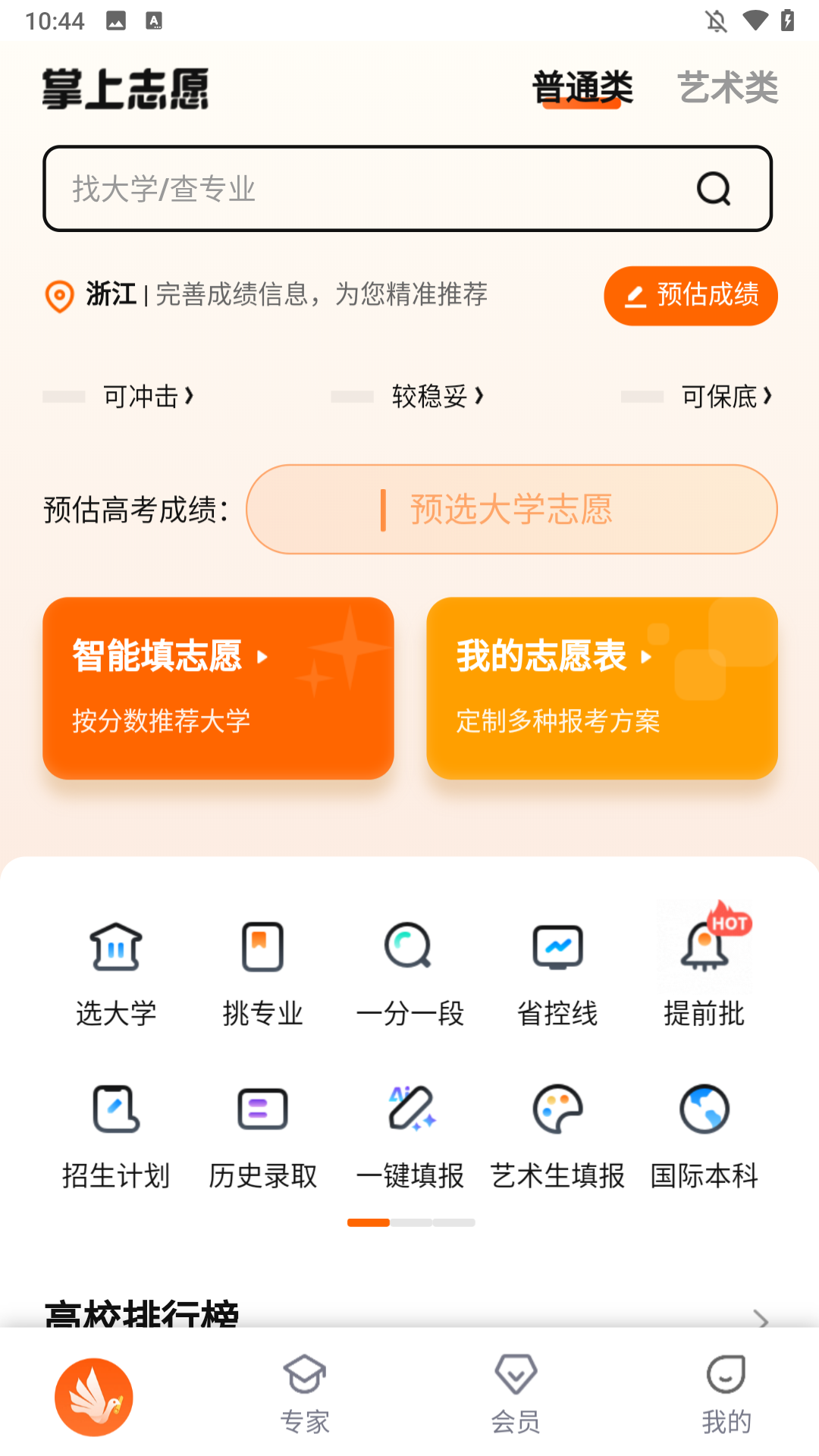819x1456 pixels.
Task: Tap the 专家 expert tab icon
Action: pyautogui.click(x=306, y=1389)
